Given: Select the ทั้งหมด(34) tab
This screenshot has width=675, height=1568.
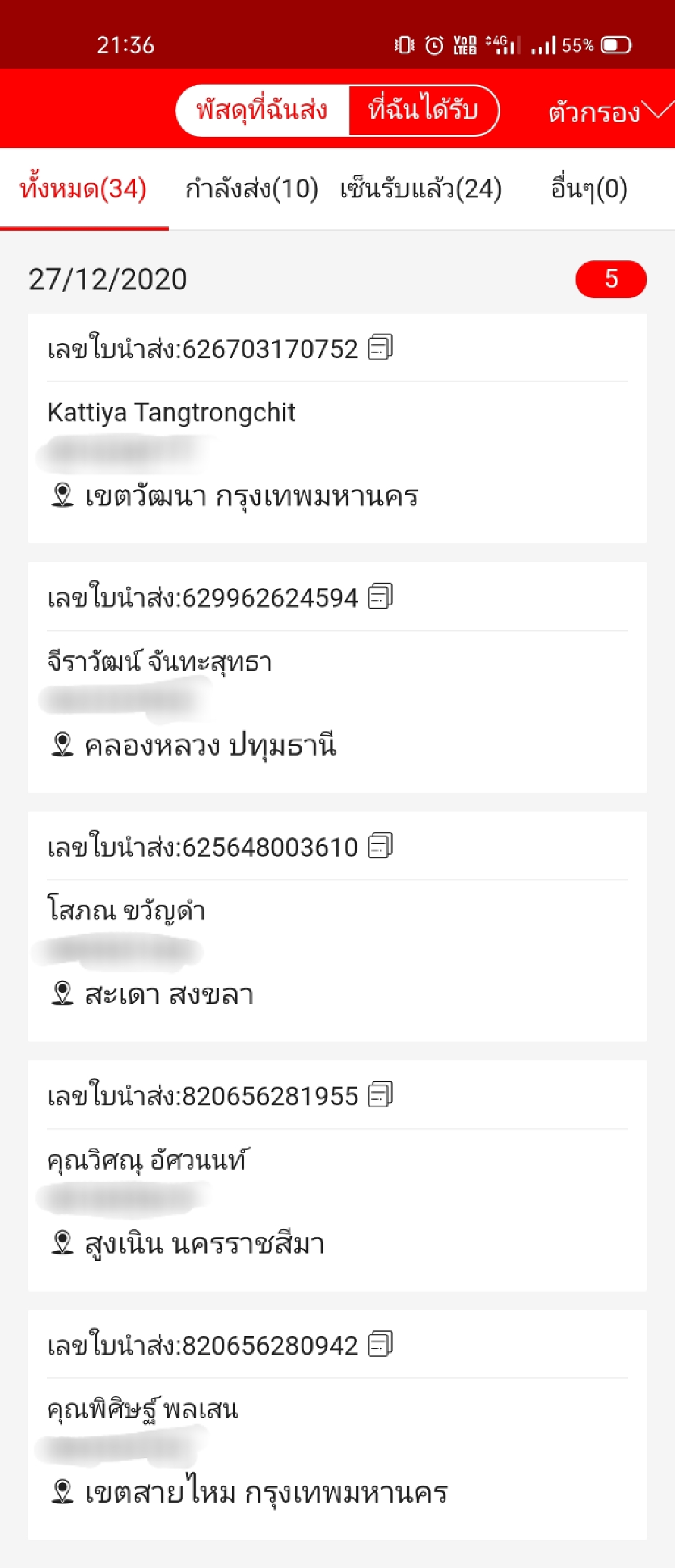Looking at the screenshot, I should tap(85, 188).
